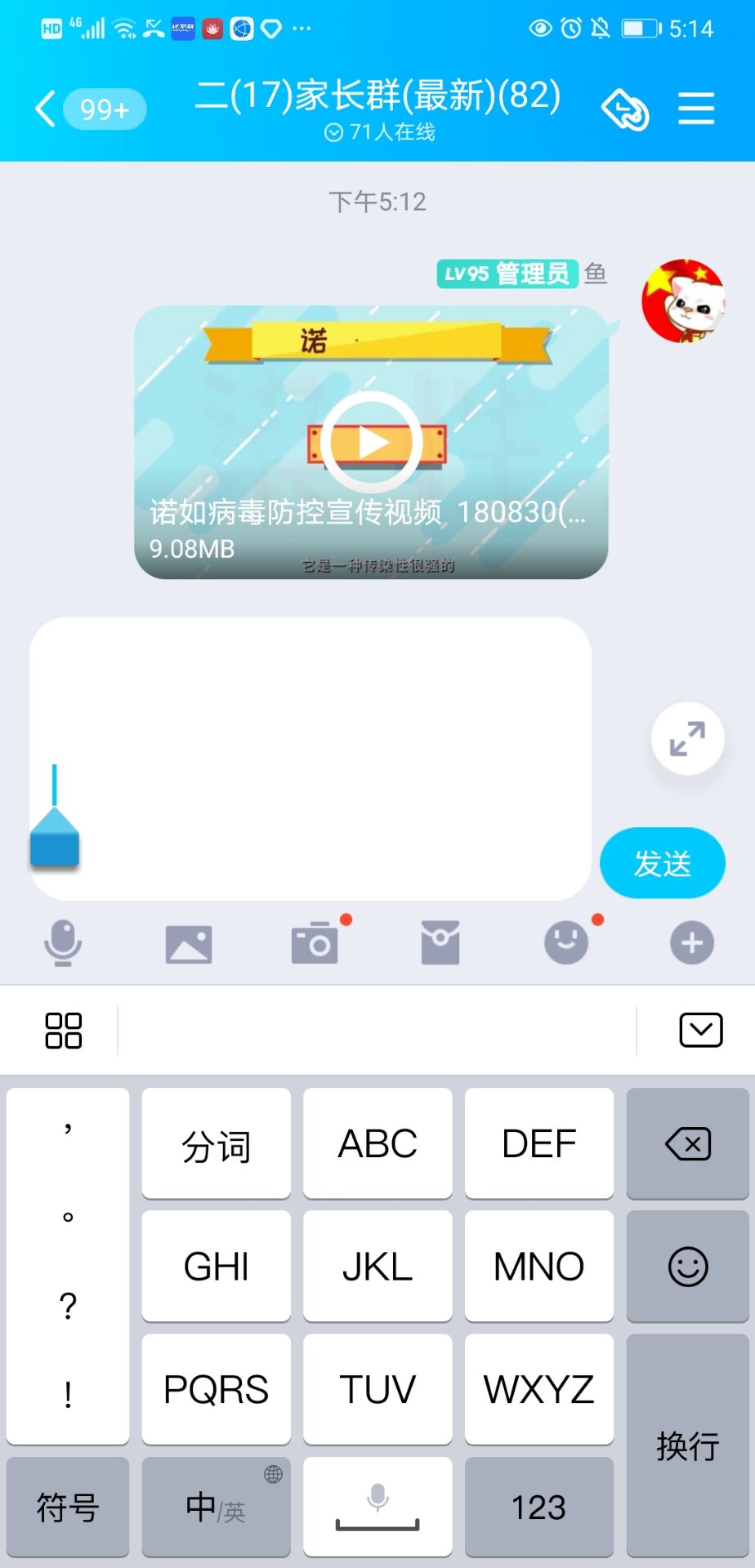Tap the keyboard backspace key

click(687, 1143)
